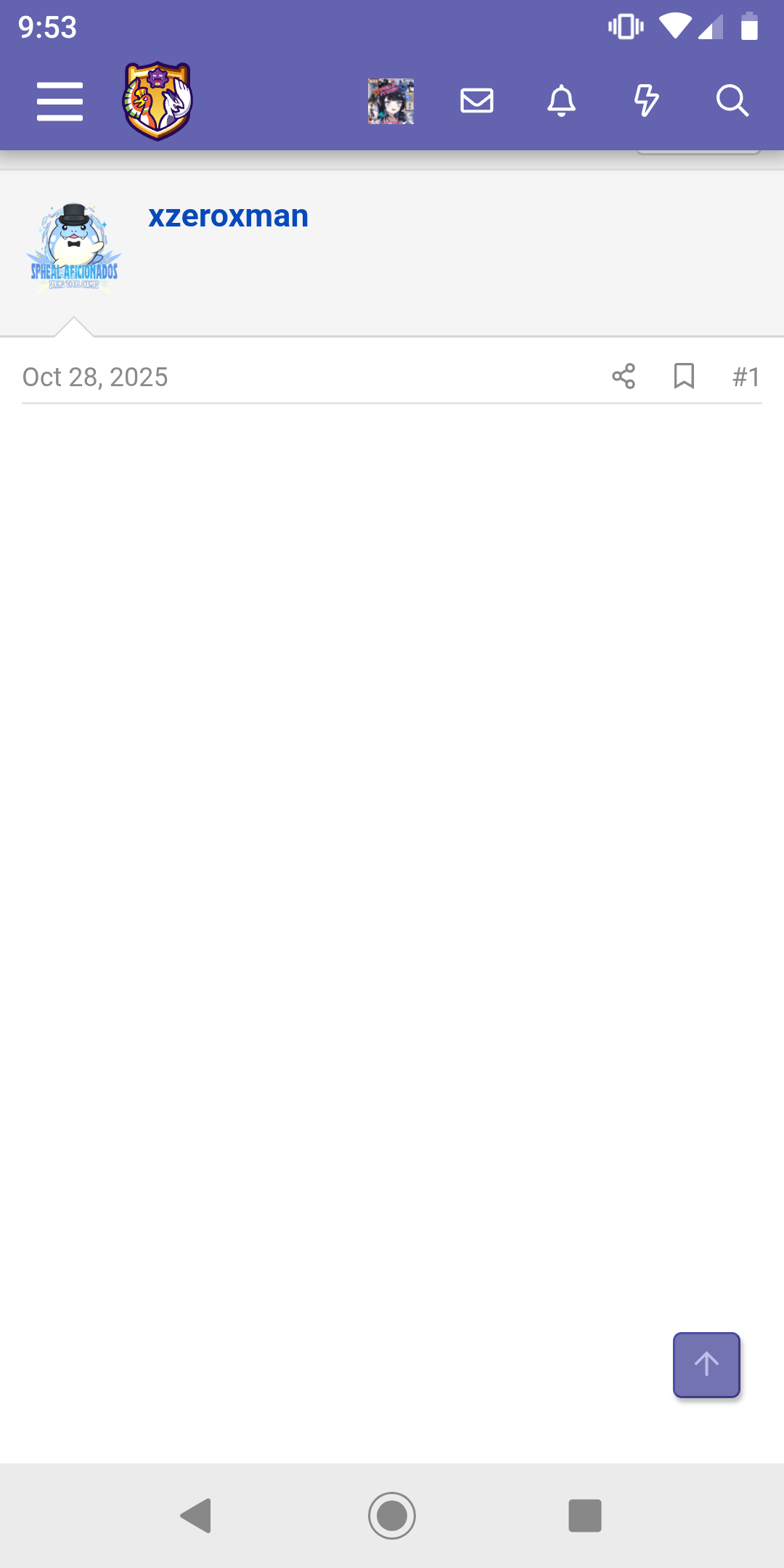Bookmark the post with the bookmark icon
The width and height of the screenshot is (784, 1568).
pos(682,376)
